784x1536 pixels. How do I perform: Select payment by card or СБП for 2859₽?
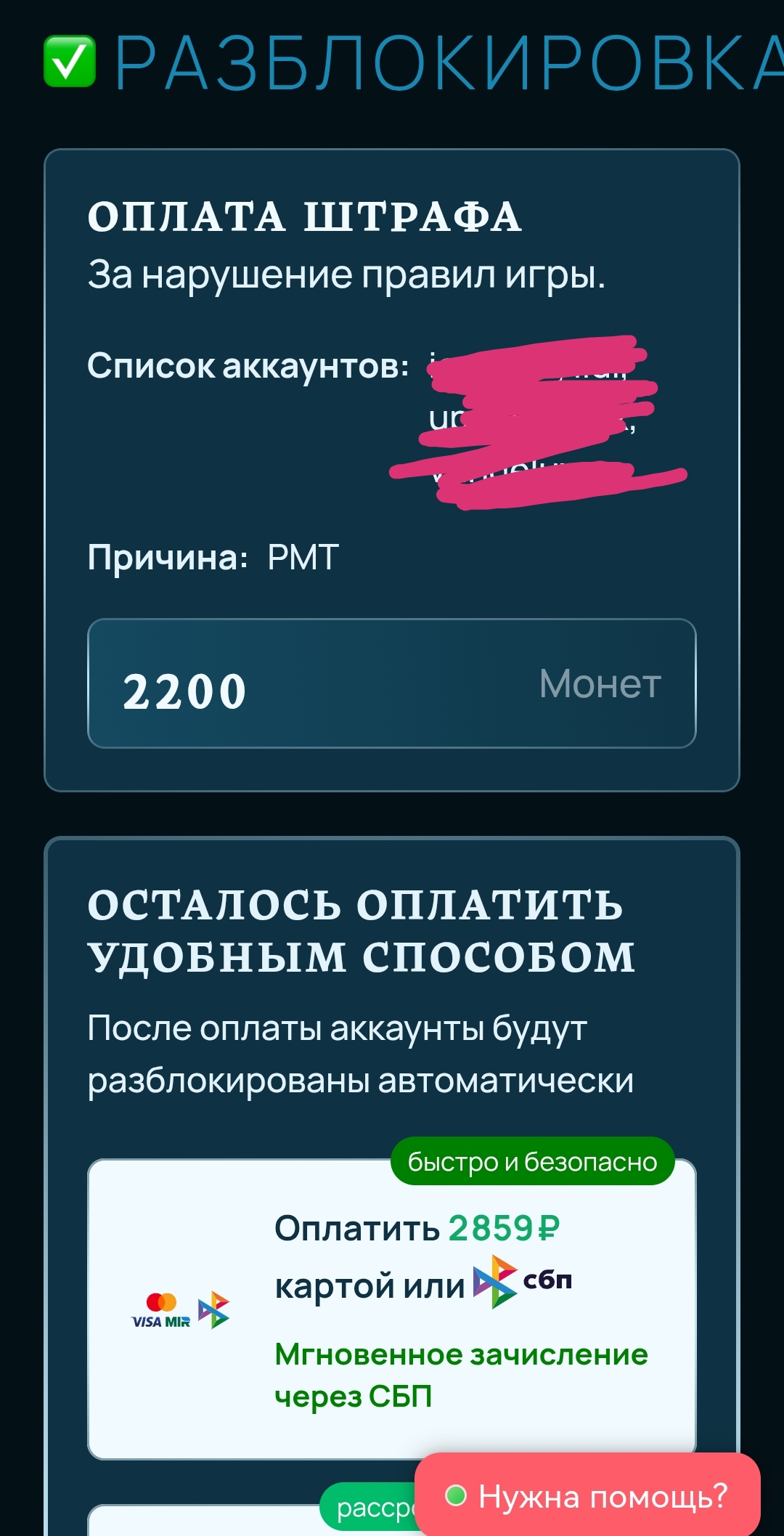pyautogui.click(x=391, y=1308)
